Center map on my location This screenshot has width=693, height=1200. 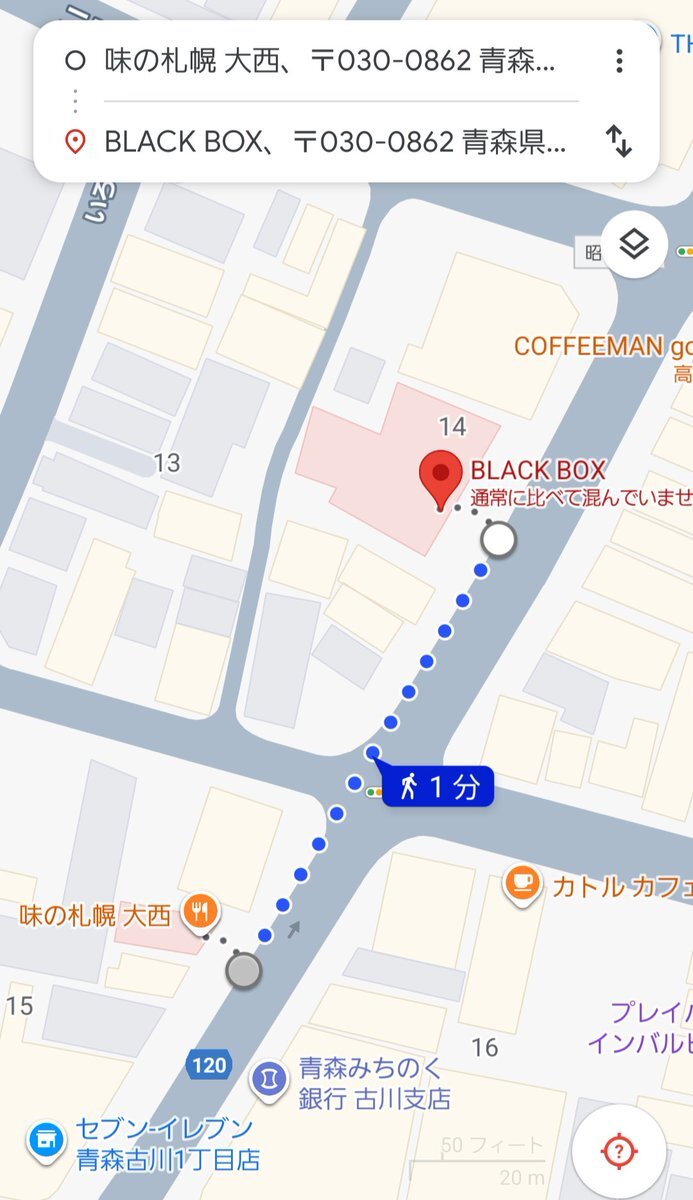pyautogui.click(x=619, y=1151)
